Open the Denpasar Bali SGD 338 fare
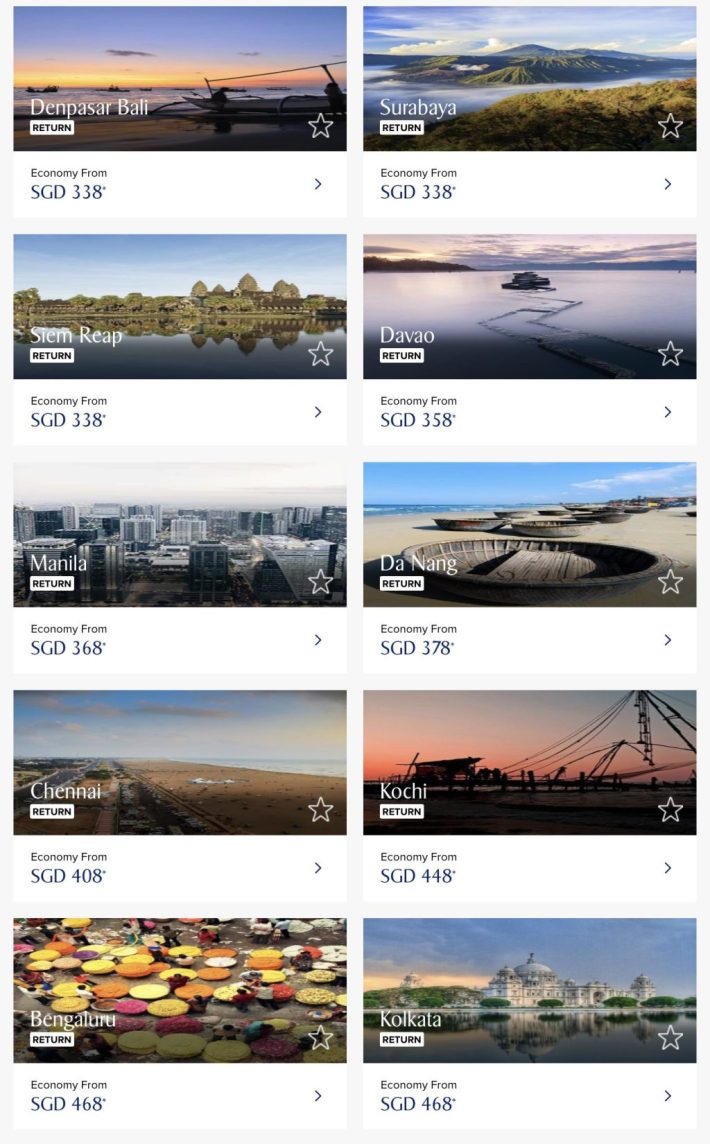Viewport: 710px width, 1144px height. point(318,184)
